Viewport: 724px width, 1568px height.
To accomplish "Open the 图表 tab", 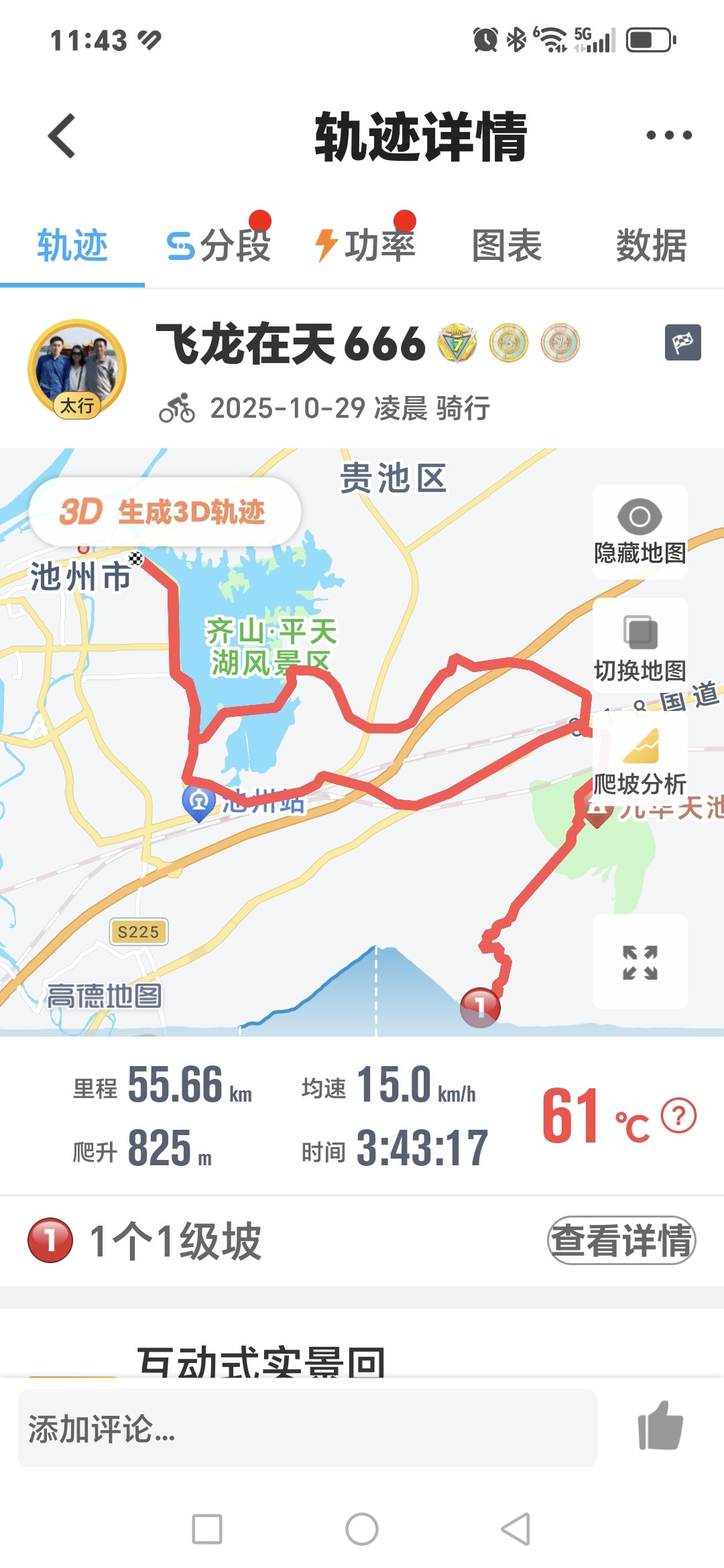I will (x=507, y=246).
